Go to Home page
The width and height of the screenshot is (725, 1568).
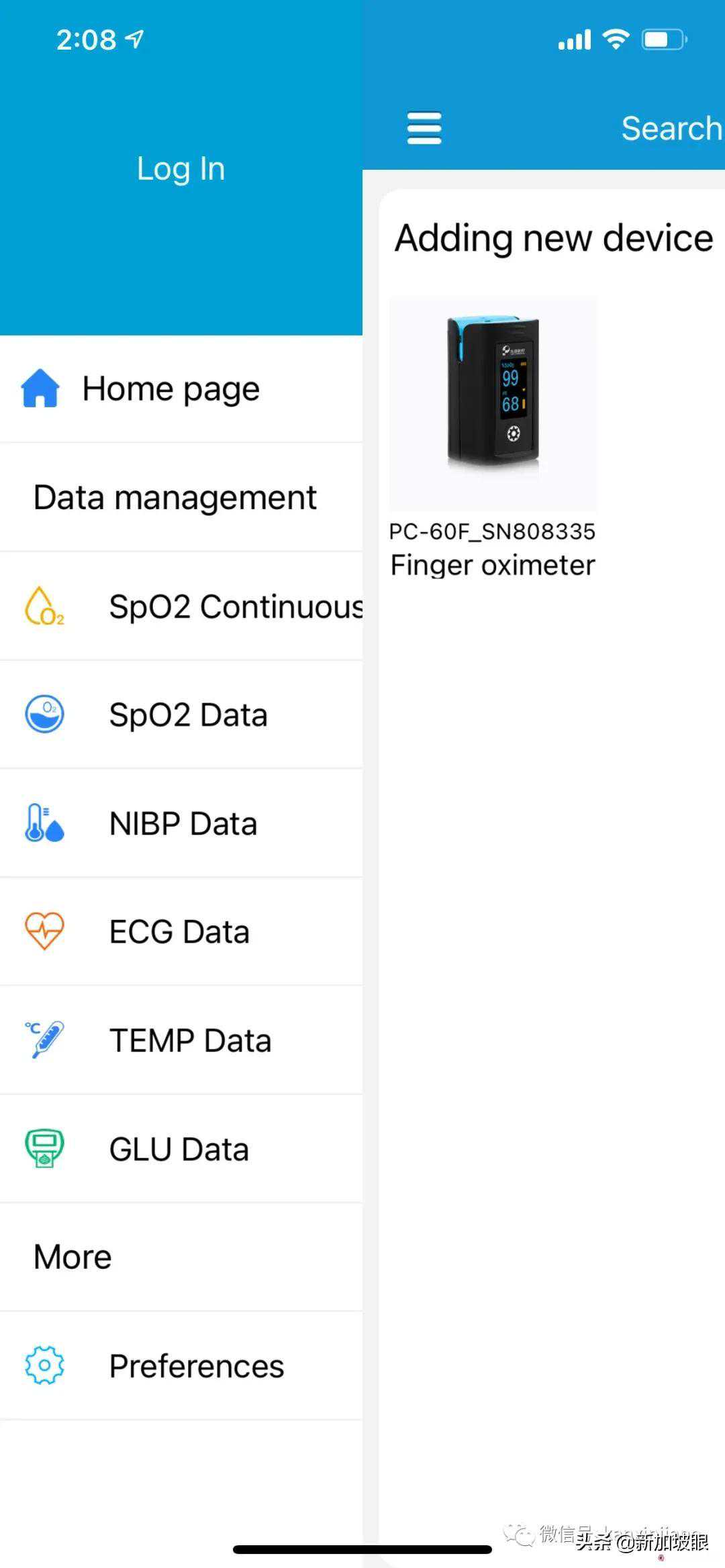pyautogui.click(x=171, y=389)
